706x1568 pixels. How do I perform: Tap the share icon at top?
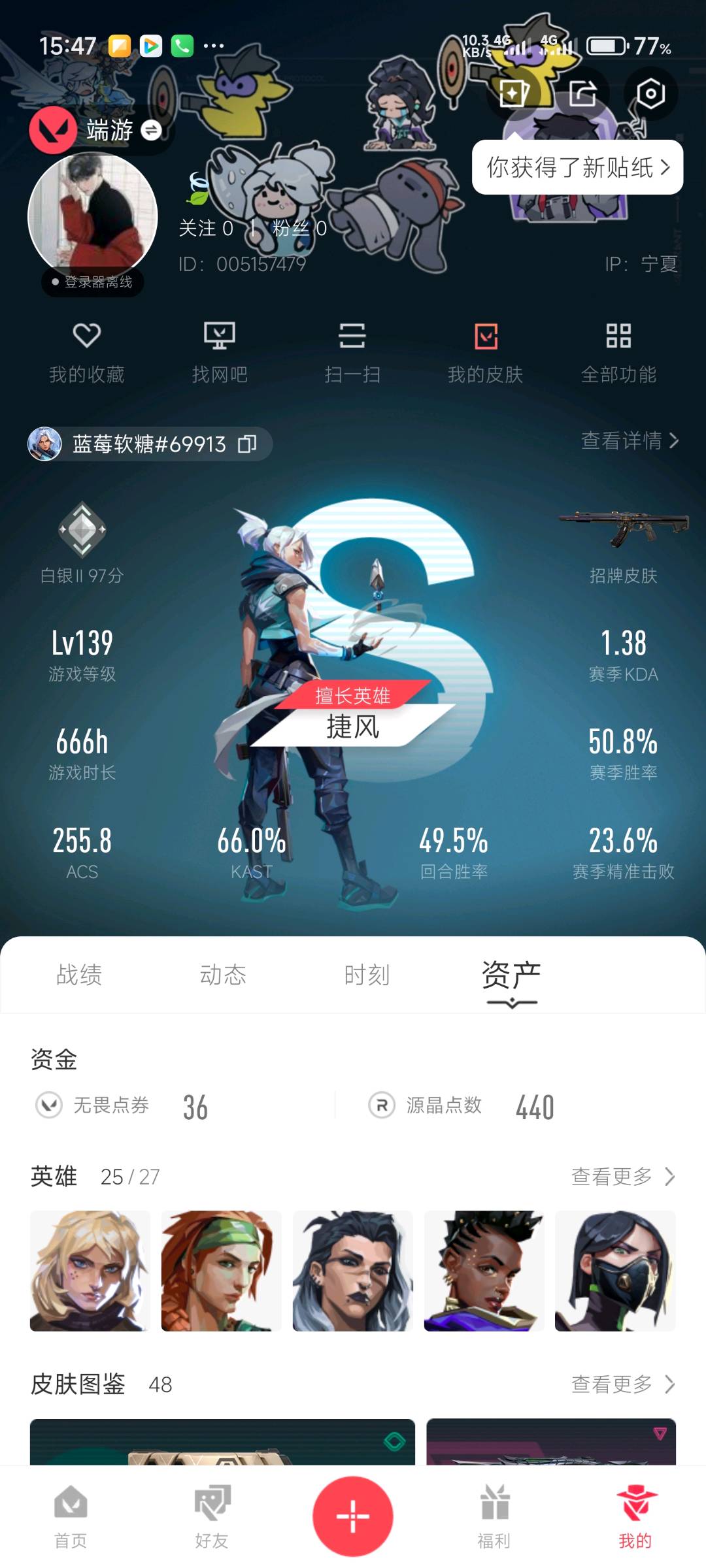tap(582, 94)
